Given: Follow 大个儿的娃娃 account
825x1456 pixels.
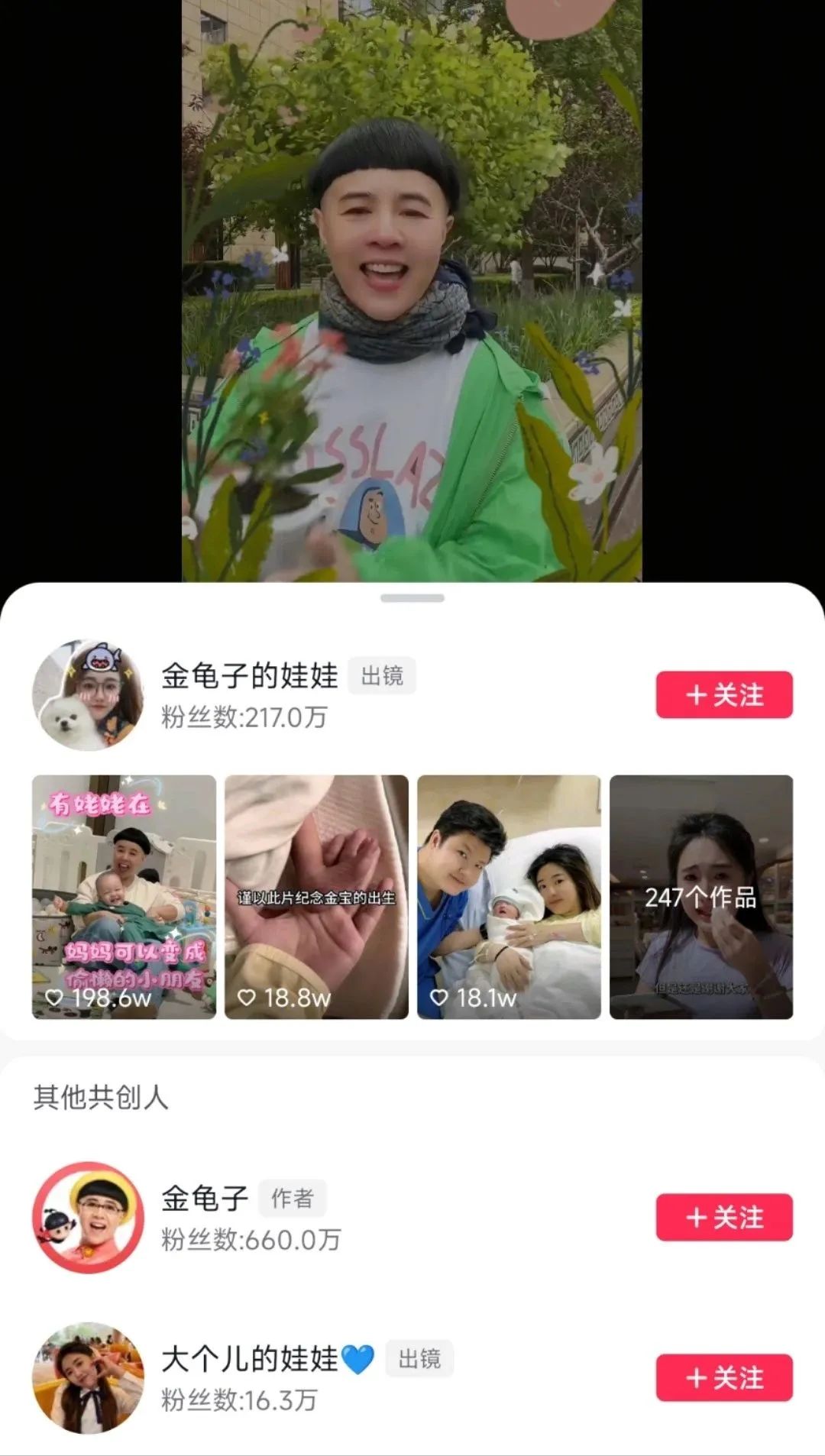Looking at the screenshot, I should [x=723, y=1377].
